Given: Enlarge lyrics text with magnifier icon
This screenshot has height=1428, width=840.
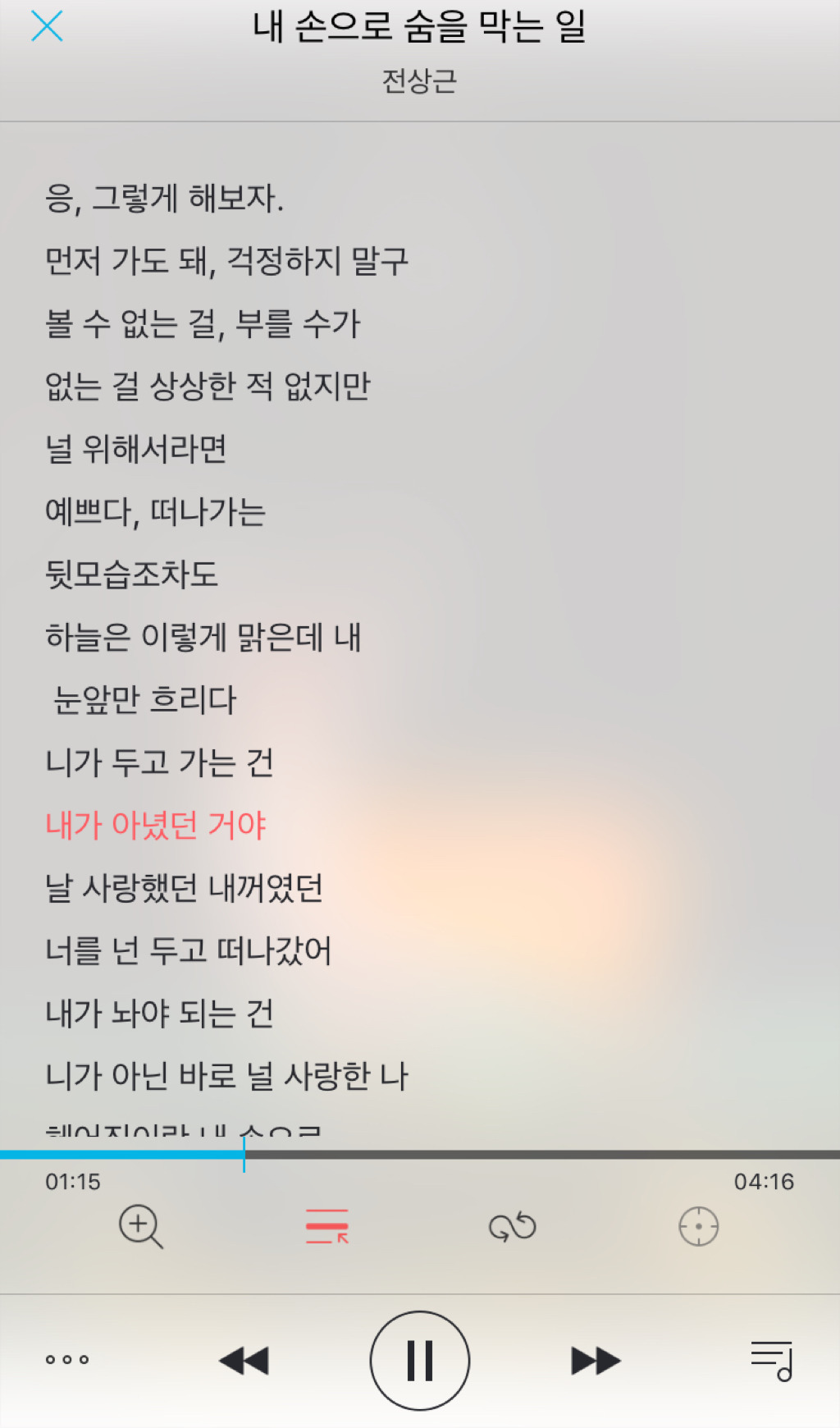Looking at the screenshot, I should click(140, 1226).
